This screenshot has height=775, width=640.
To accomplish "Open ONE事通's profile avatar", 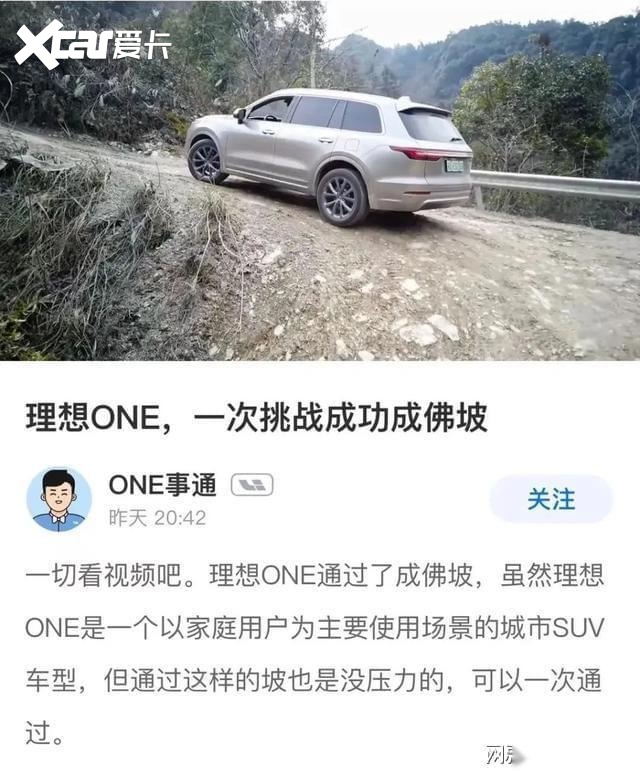I will click(59, 499).
